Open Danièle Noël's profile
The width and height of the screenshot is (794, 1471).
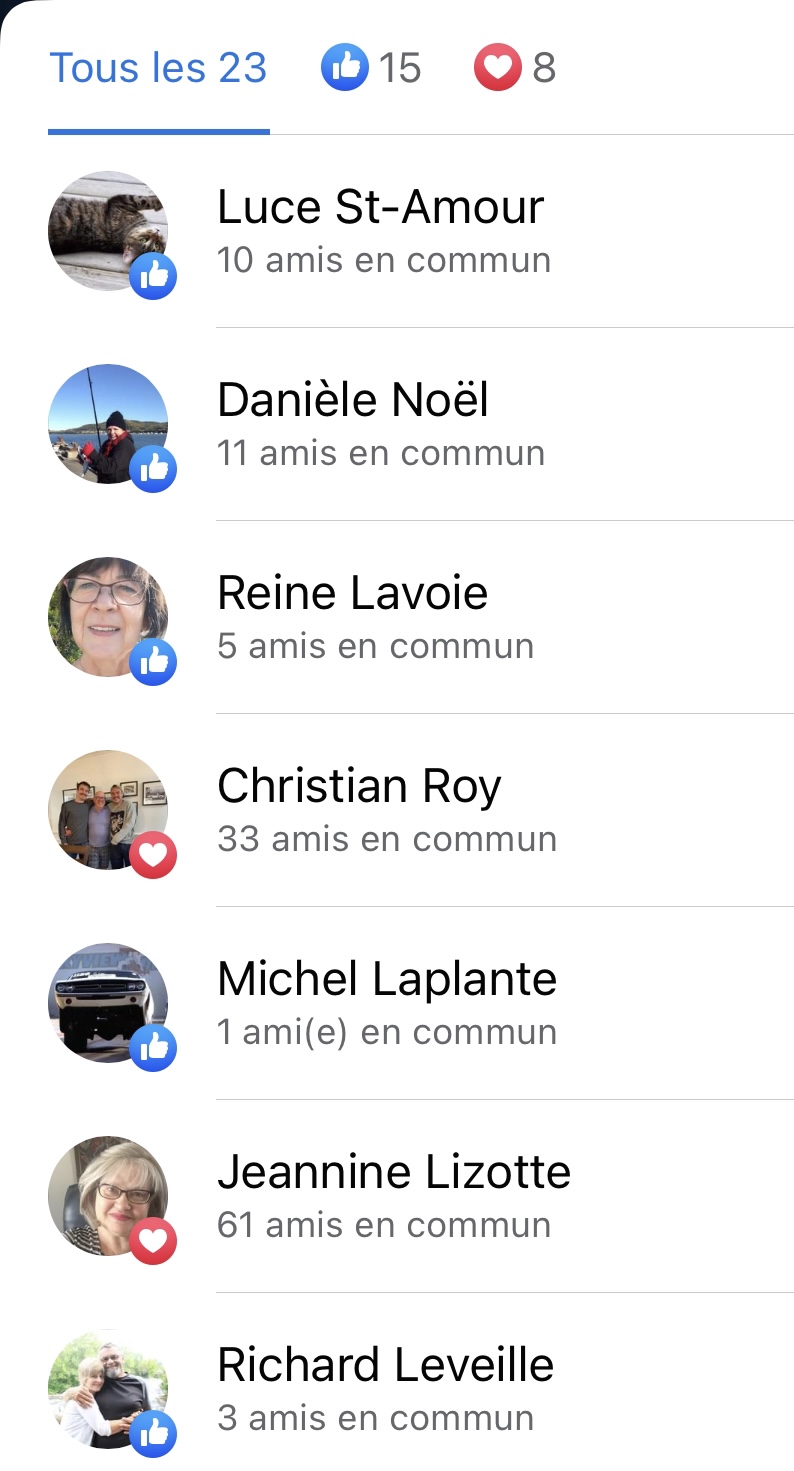(x=352, y=401)
